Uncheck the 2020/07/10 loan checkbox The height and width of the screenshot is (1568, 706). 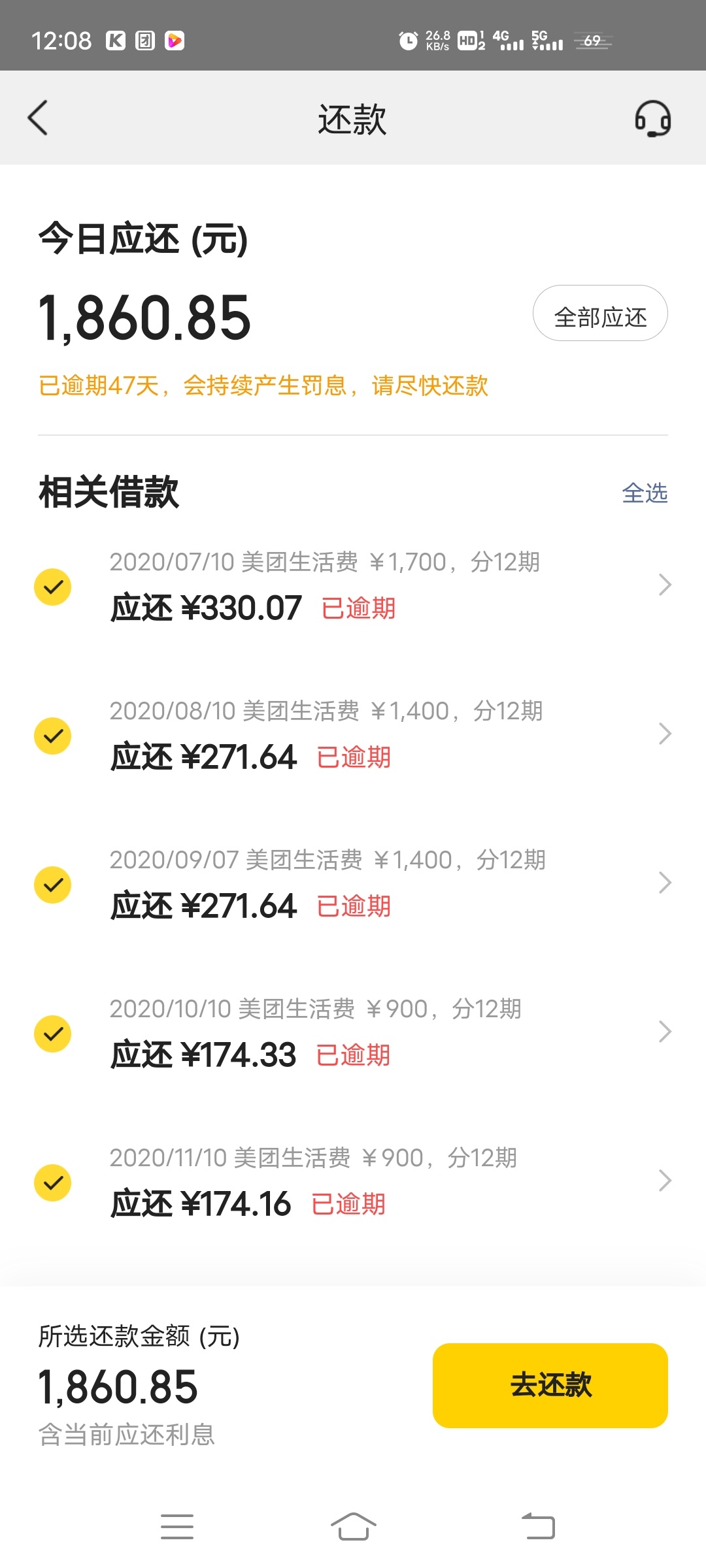(x=52, y=587)
